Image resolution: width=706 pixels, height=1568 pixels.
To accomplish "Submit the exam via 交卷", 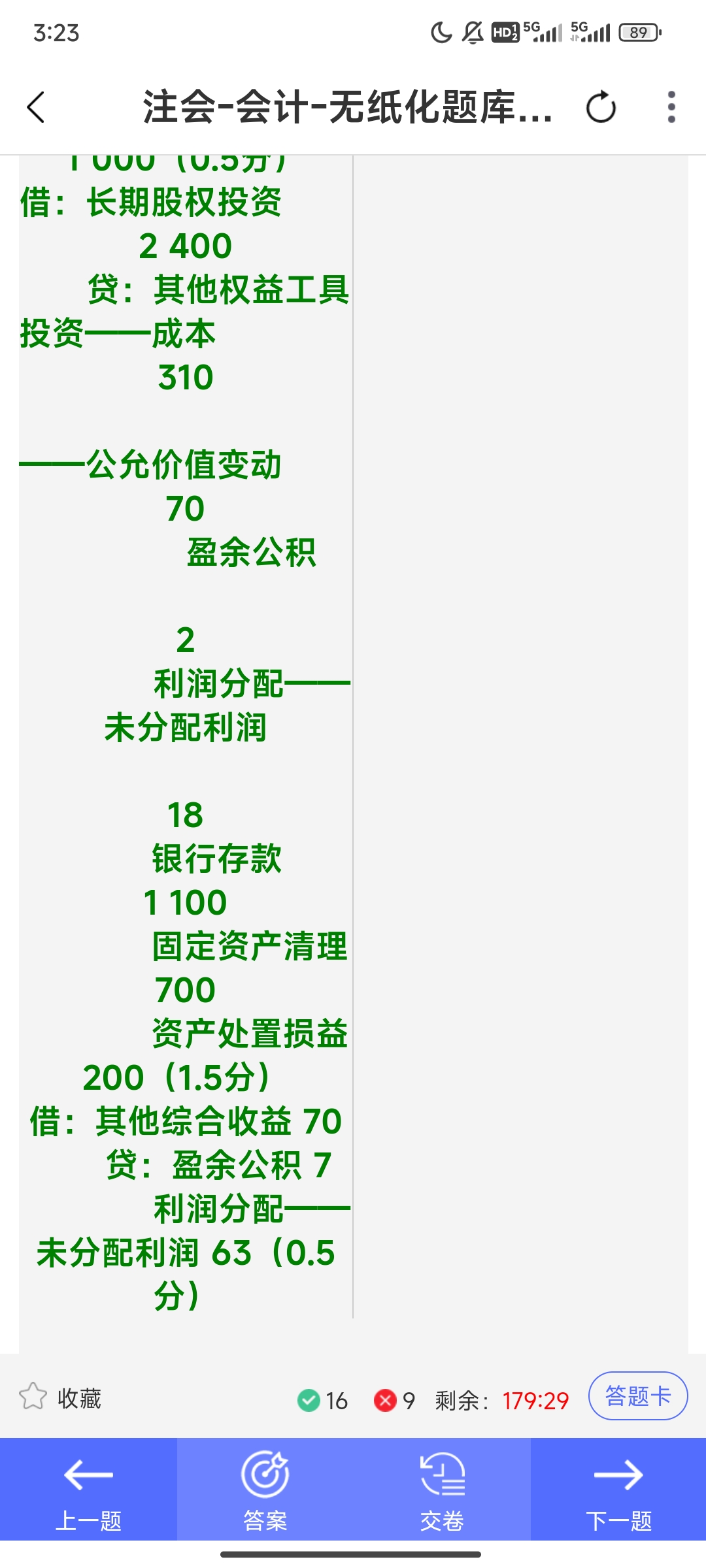I will tap(442, 1489).
